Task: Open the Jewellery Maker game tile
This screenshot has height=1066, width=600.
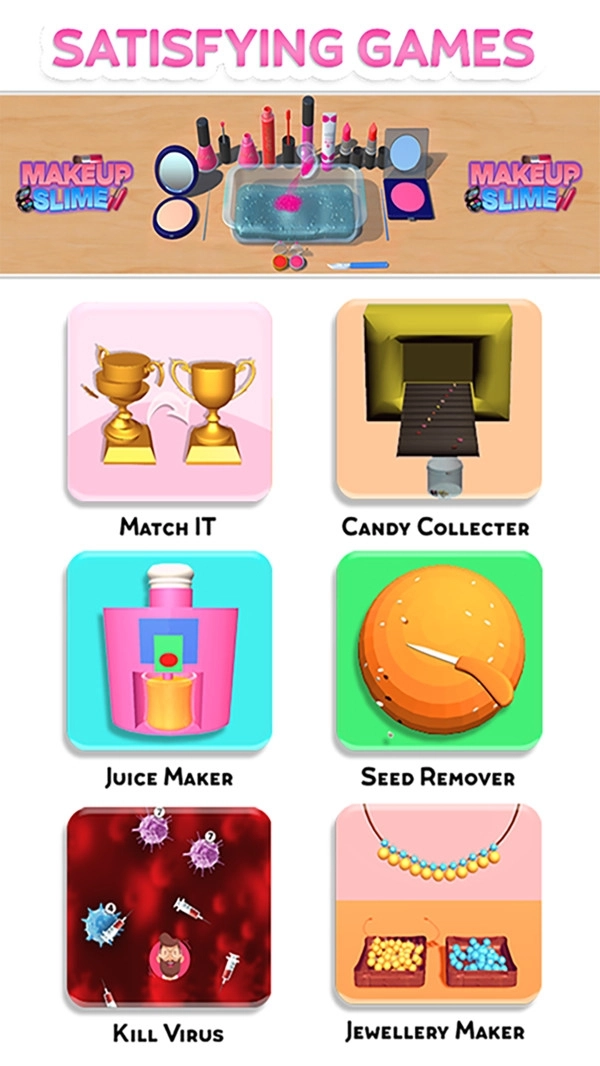Action: tap(436, 905)
